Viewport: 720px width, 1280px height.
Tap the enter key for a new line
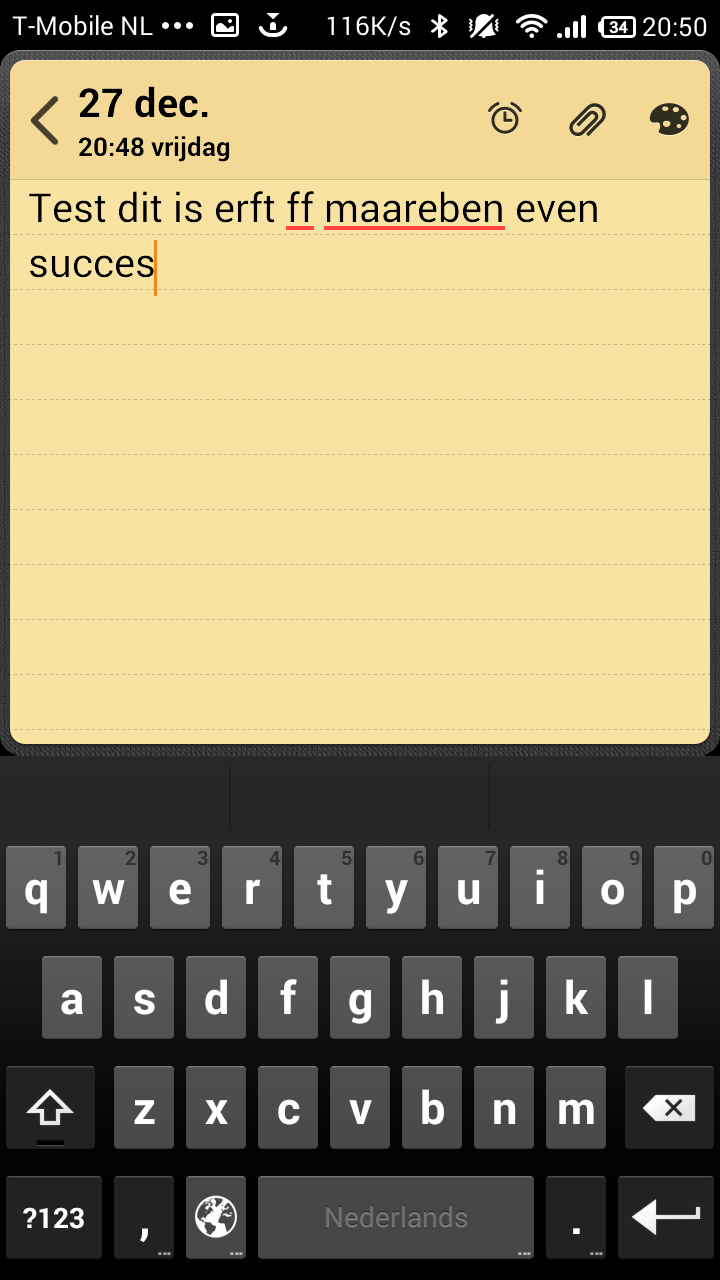[x=666, y=1218]
